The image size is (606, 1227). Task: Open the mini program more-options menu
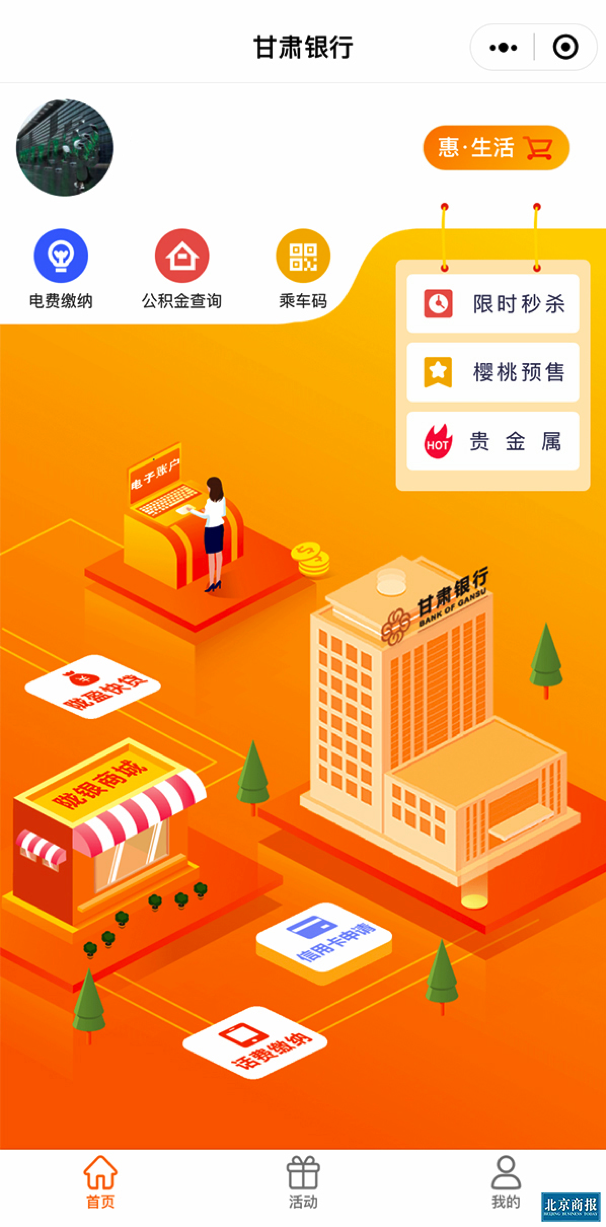503,47
